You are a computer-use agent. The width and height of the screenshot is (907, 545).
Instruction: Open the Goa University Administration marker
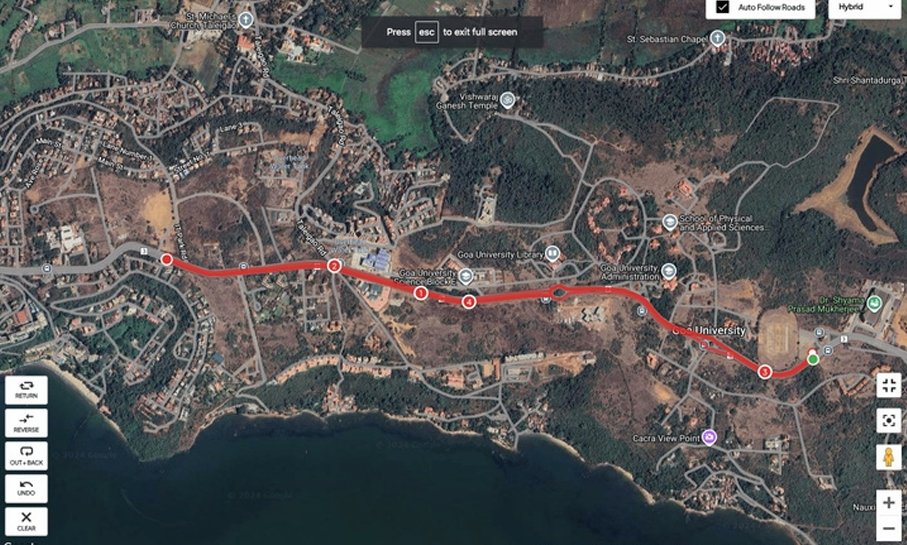pos(669,270)
